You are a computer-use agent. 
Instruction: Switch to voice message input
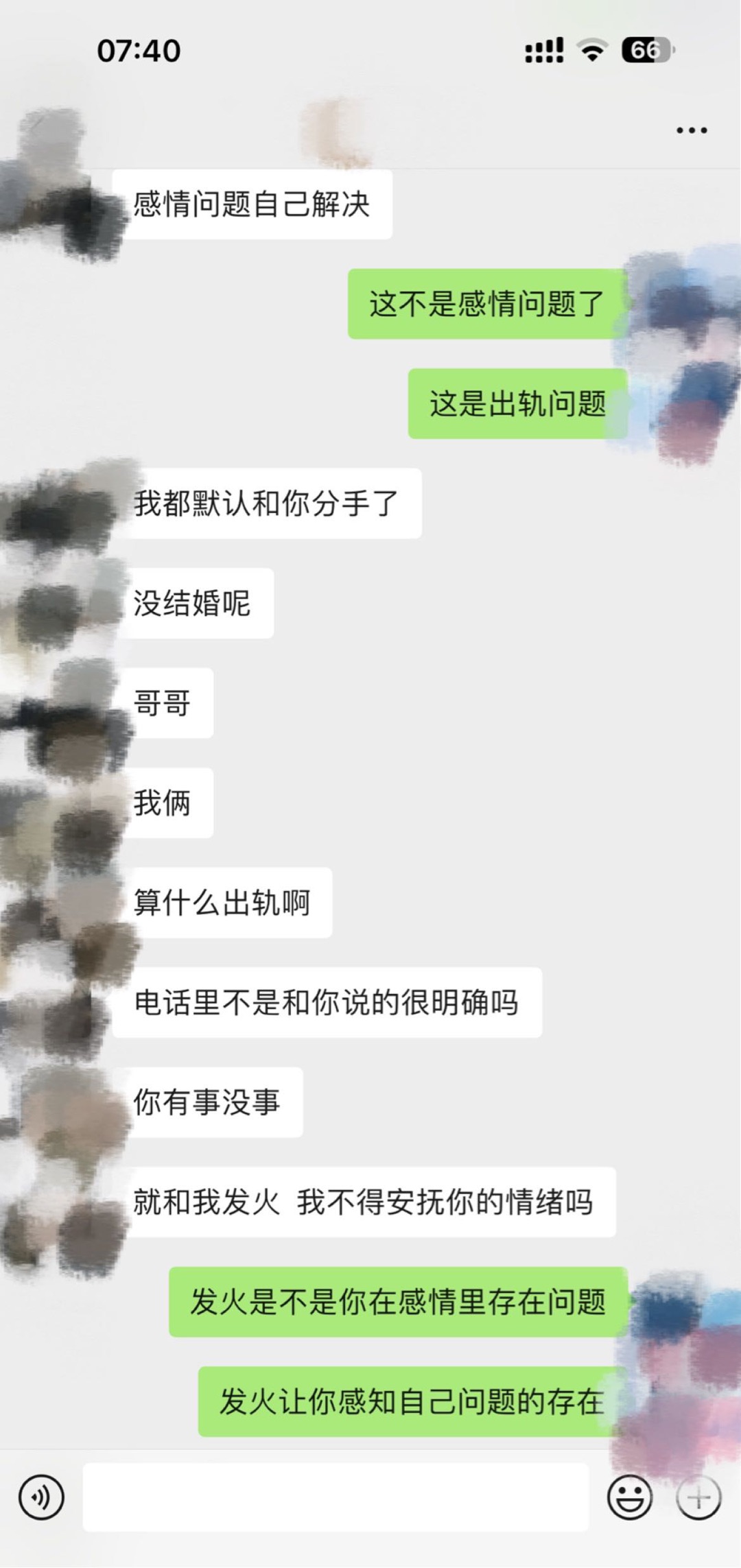42,1497
